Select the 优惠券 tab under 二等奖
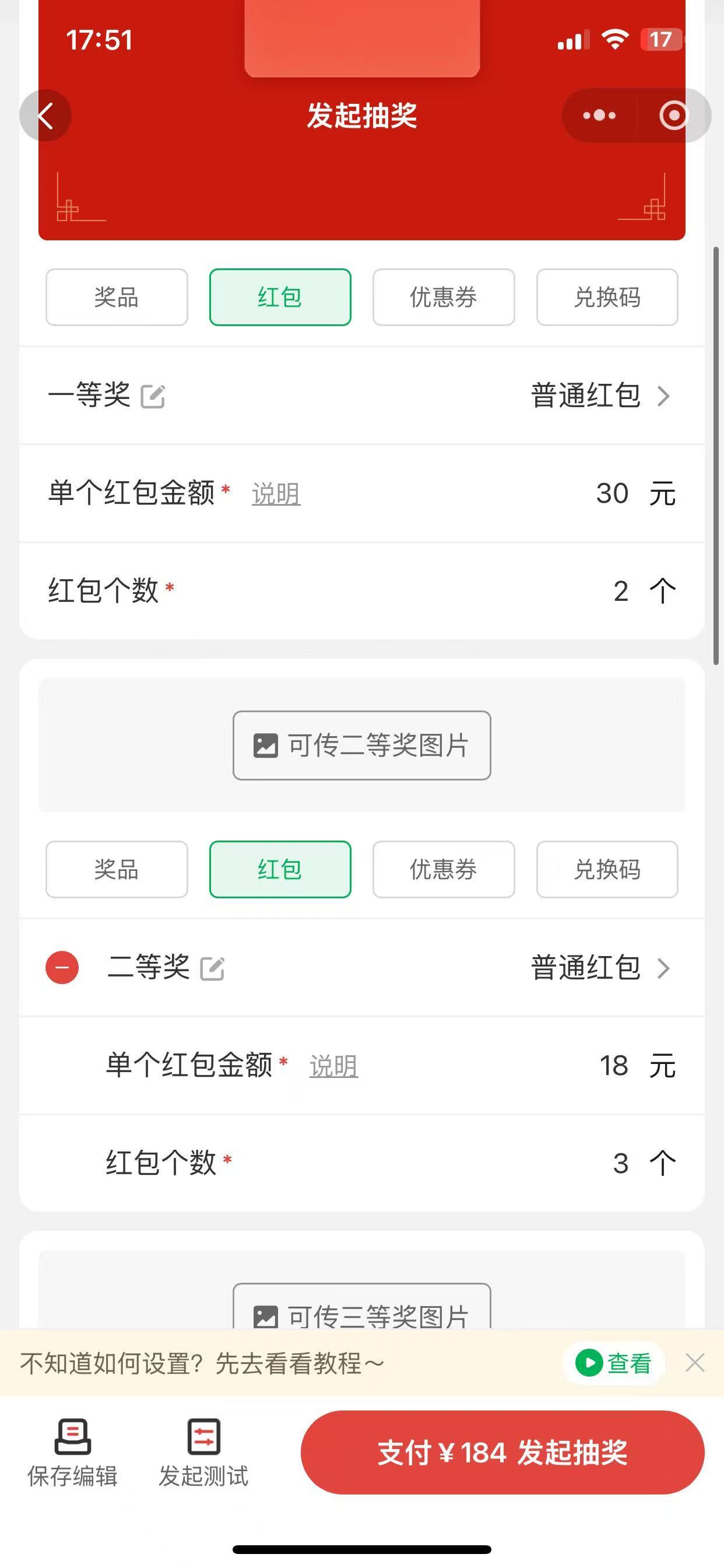 [x=443, y=869]
